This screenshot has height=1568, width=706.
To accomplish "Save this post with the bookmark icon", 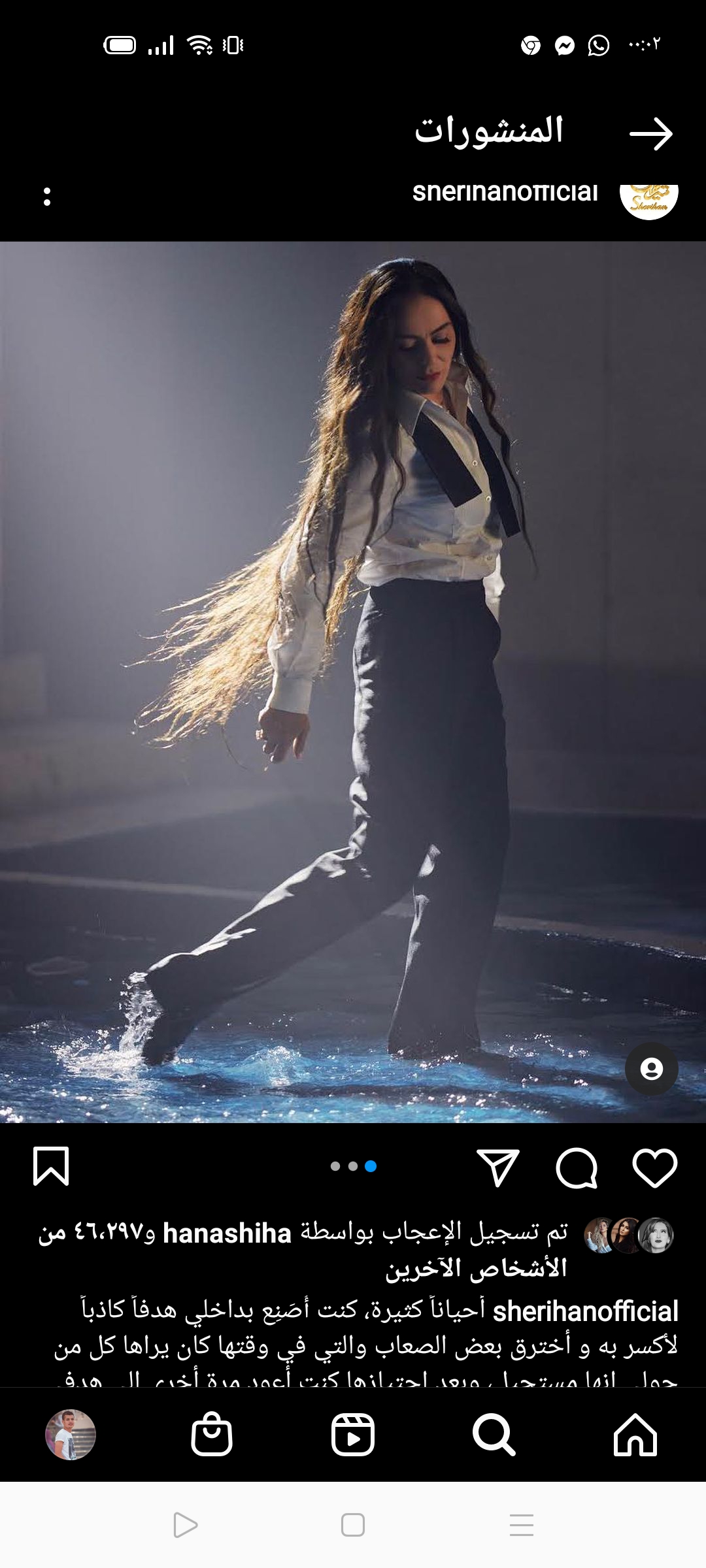I will [51, 1166].
